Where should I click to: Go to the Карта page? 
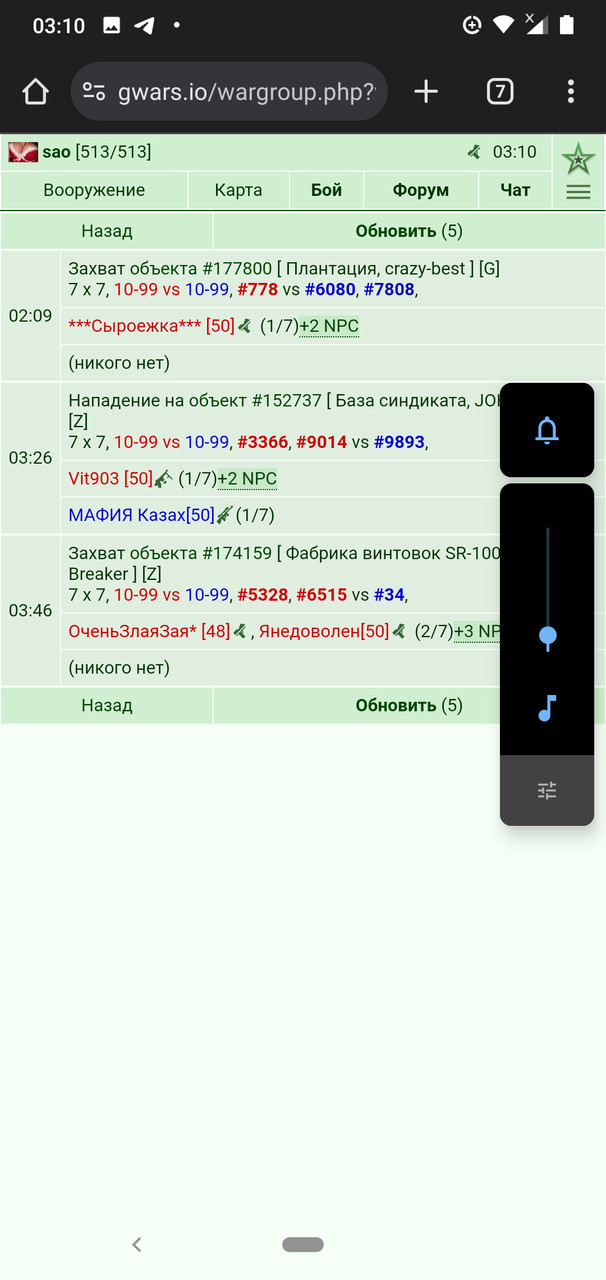point(238,190)
